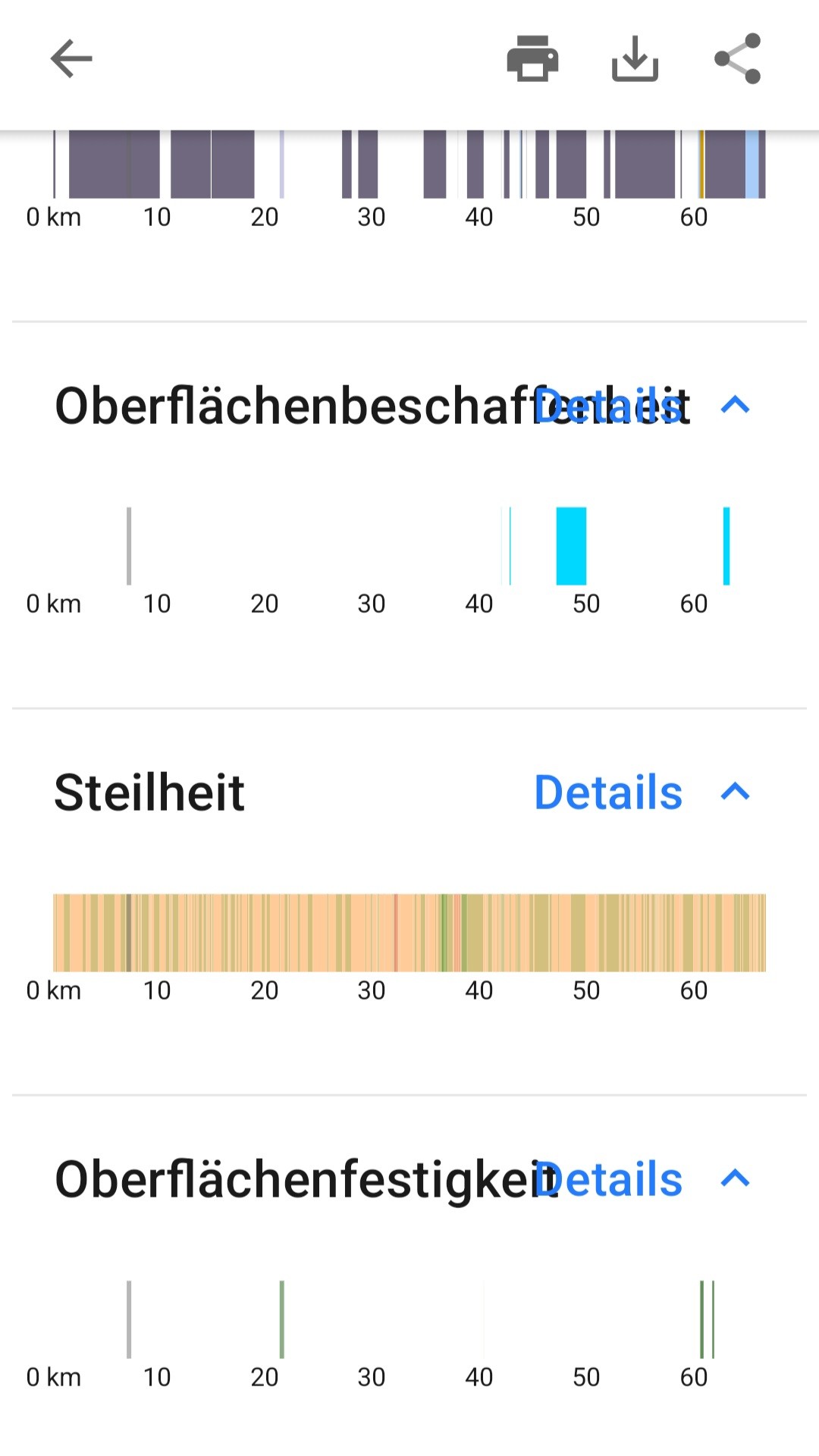Collapse the Oberflächenbeschaffenheit section
Image resolution: width=819 pixels, height=1456 pixels.
pos(735,405)
